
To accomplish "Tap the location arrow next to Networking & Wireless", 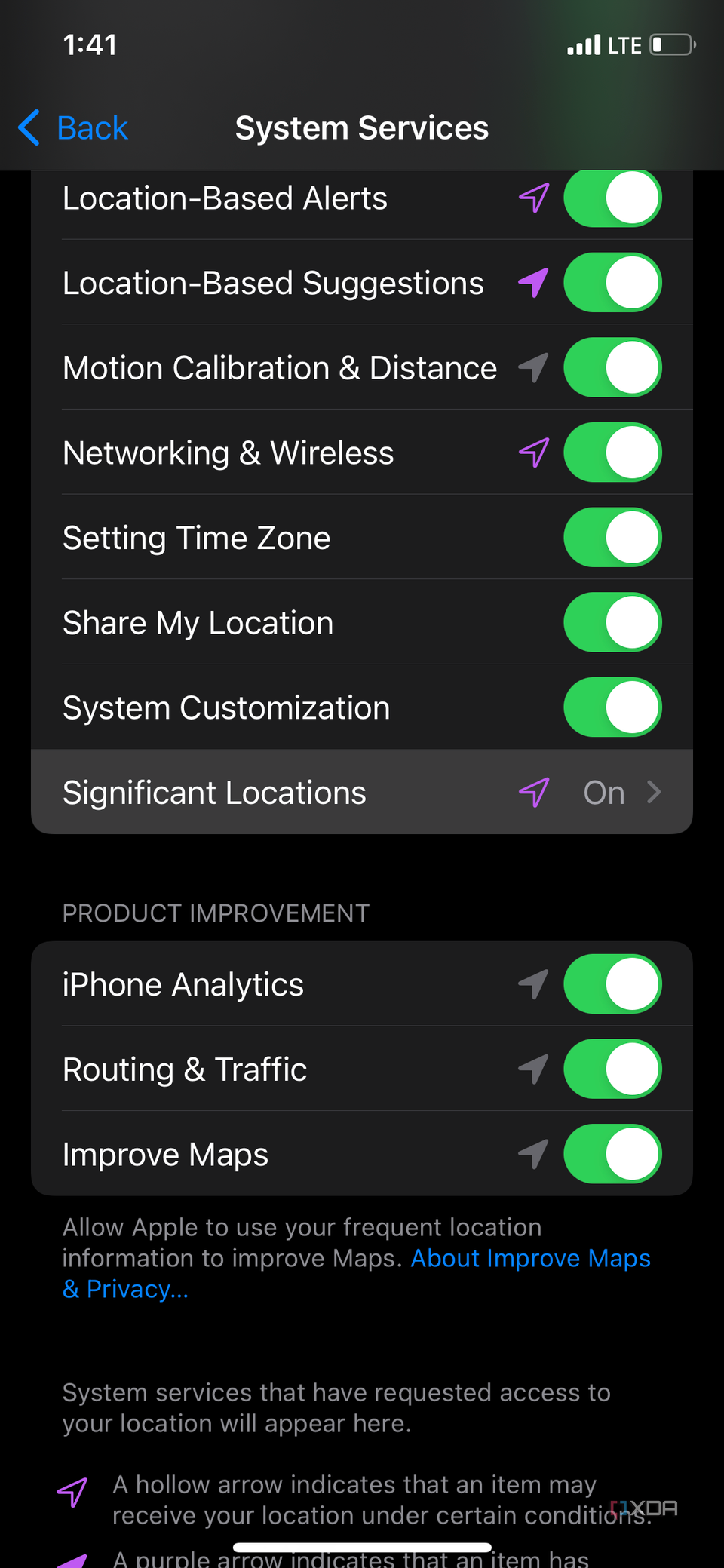I will click(x=533, y=453).
